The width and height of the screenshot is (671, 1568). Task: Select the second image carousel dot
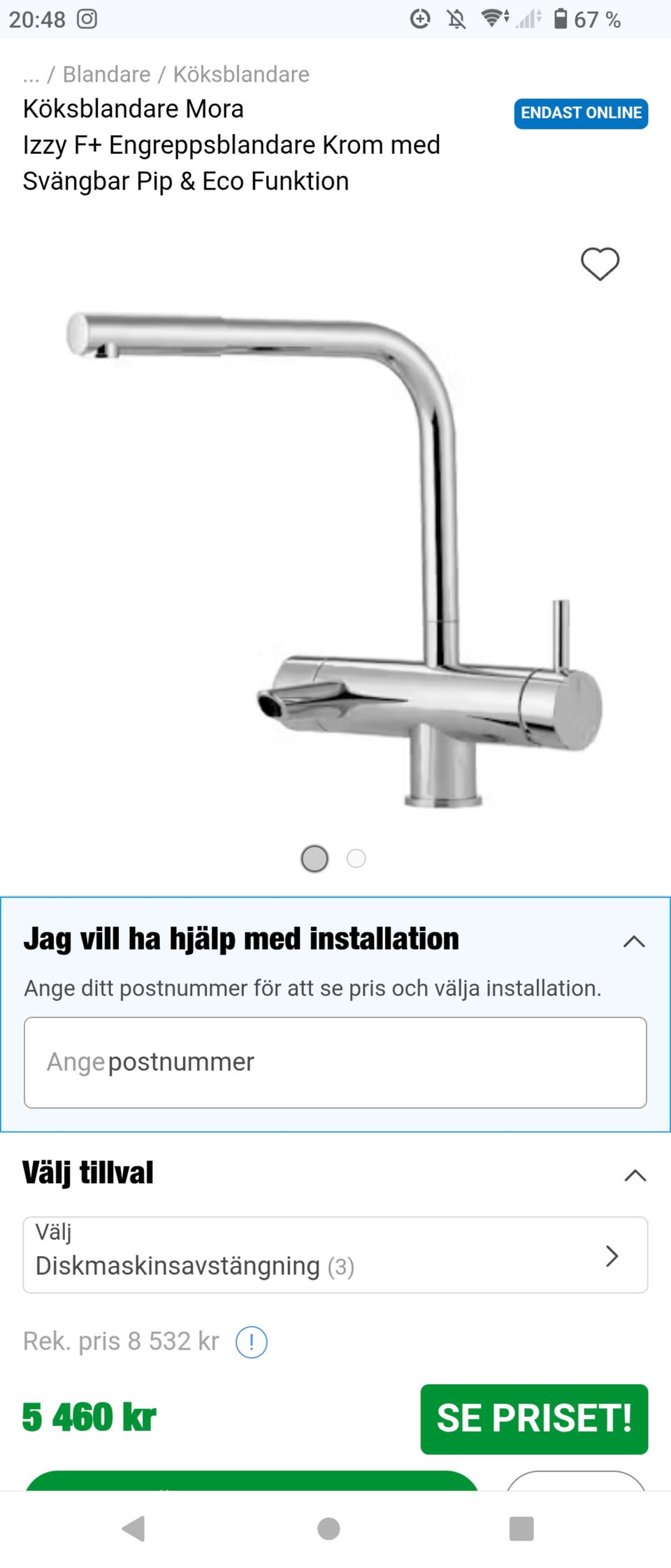[x=356, y=858]
